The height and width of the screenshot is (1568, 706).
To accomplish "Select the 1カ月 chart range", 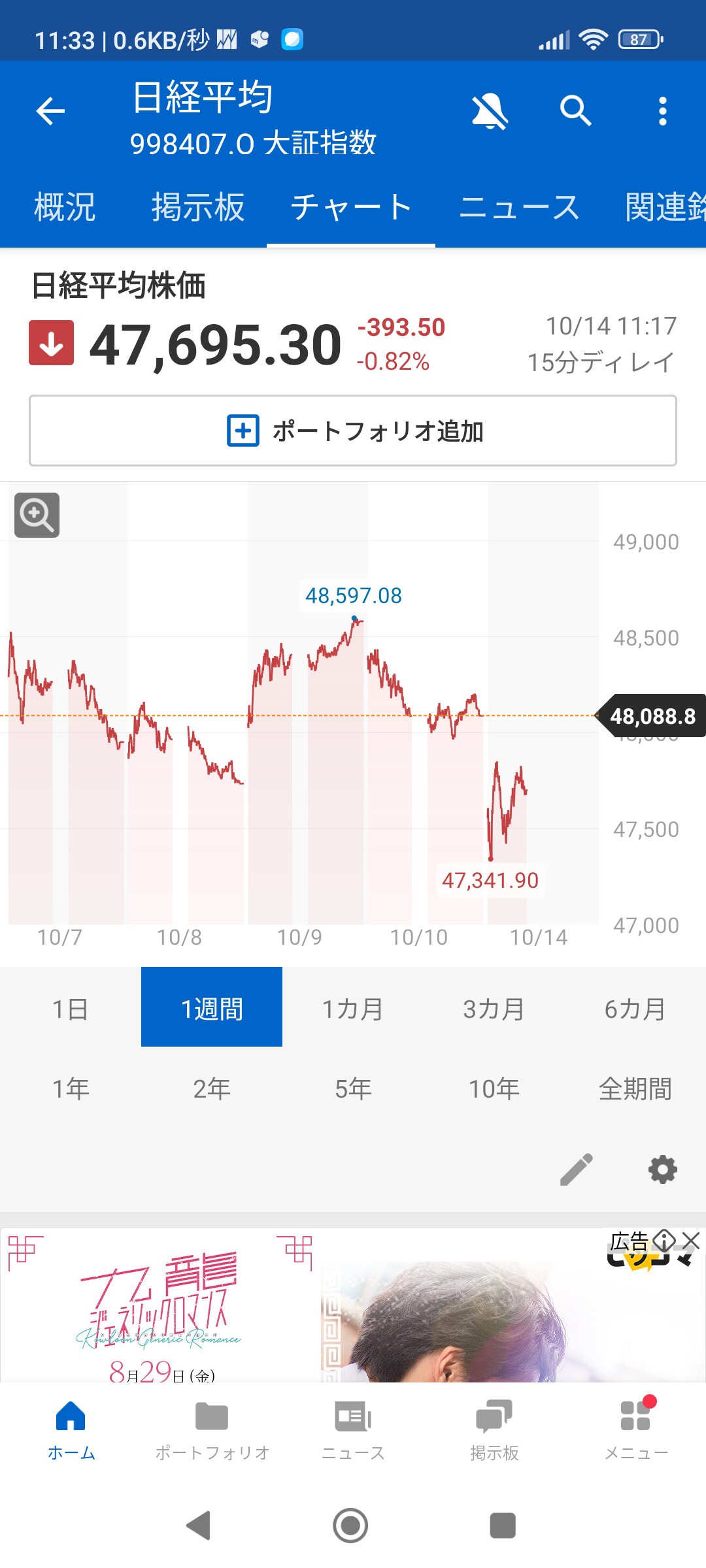I will coord(353,1009).
